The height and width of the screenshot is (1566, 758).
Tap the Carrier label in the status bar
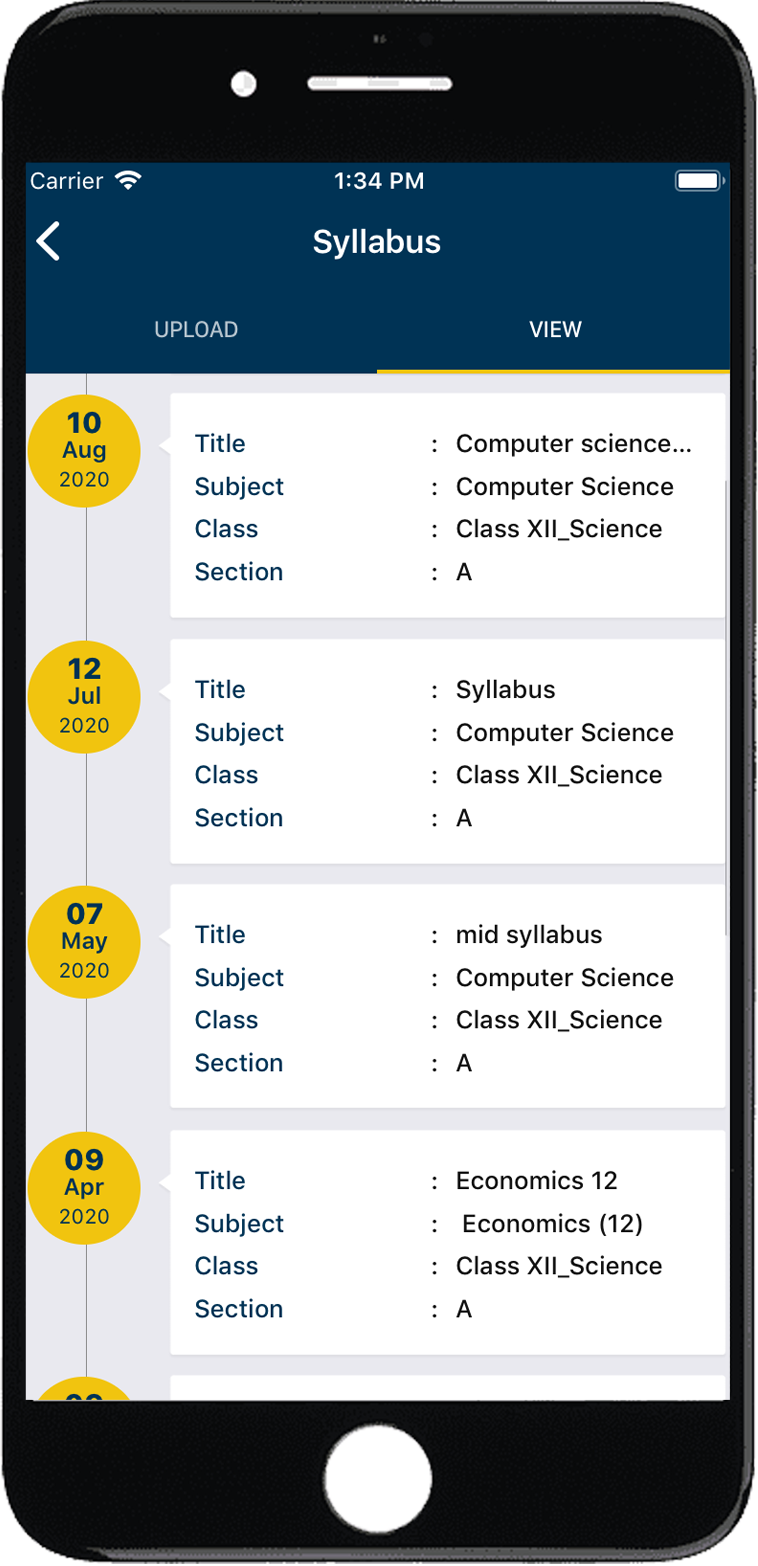[66, 181]
